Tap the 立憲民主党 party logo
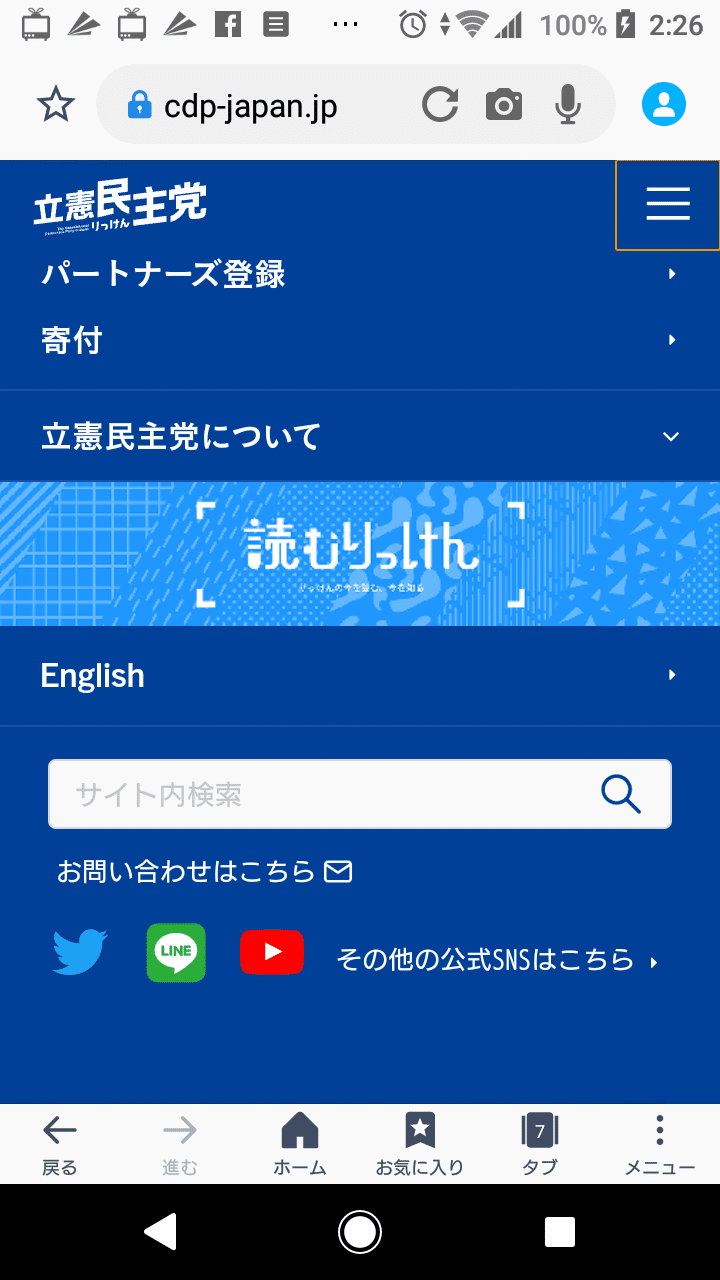 pyautogui.click(x=120, y=203)
